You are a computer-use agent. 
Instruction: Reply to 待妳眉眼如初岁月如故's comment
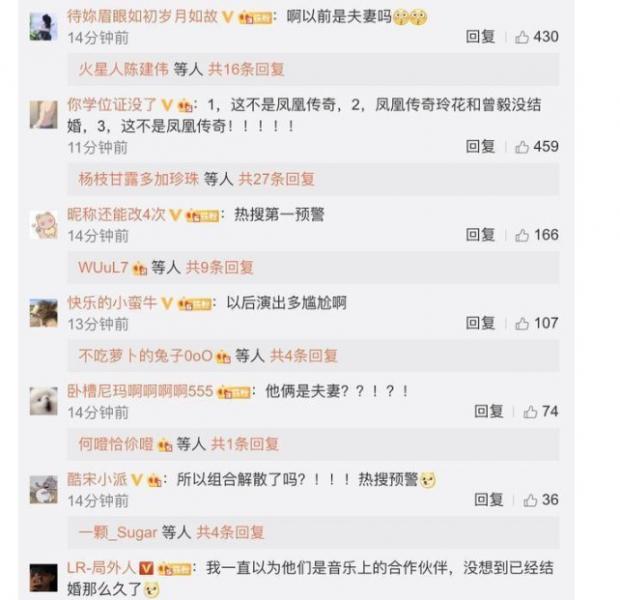[480, 37]
